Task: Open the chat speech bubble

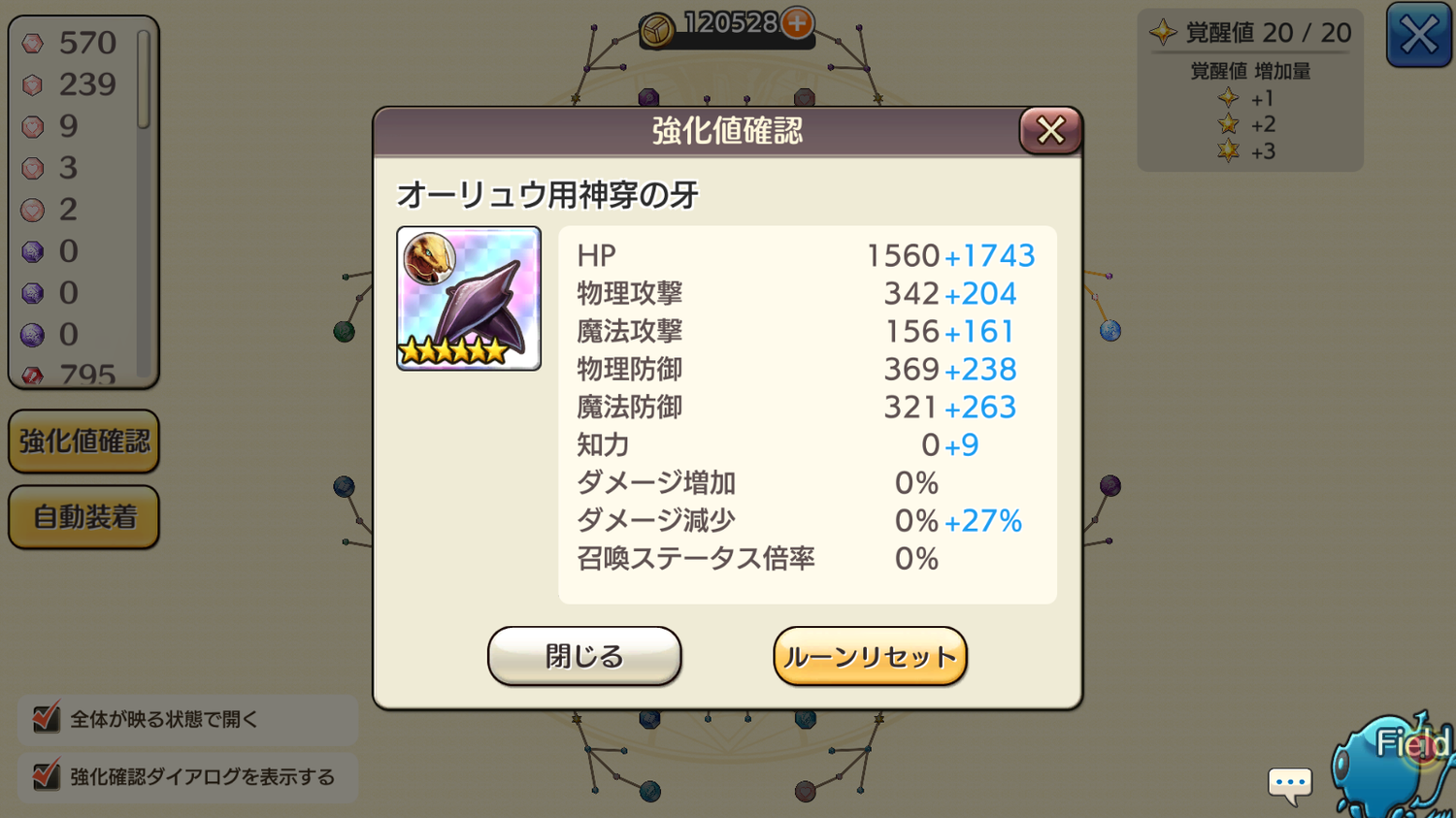Action: pyautogui.click(x=1290, y=783)
